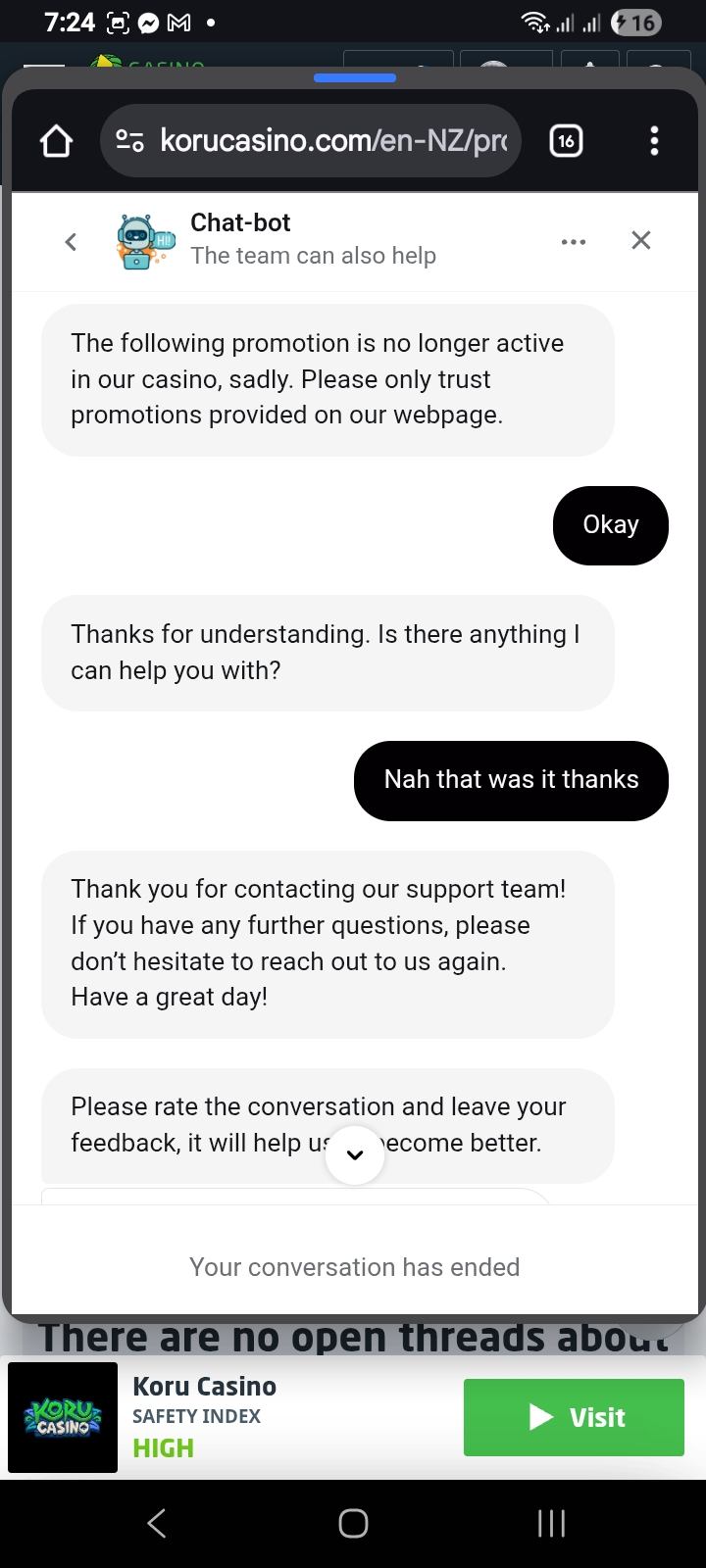Image resolution: width=706 pixels, height=1568 pixels.
Task: Open the browser overflow menu
Action: [654, 141]
